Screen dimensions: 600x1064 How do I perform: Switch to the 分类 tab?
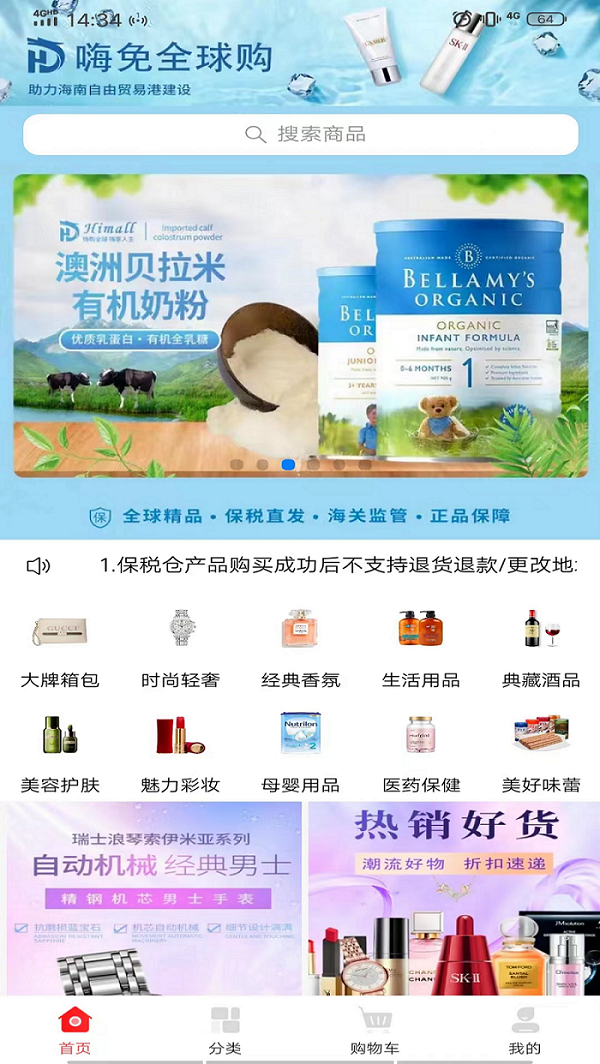click(x=225, y=1031)
